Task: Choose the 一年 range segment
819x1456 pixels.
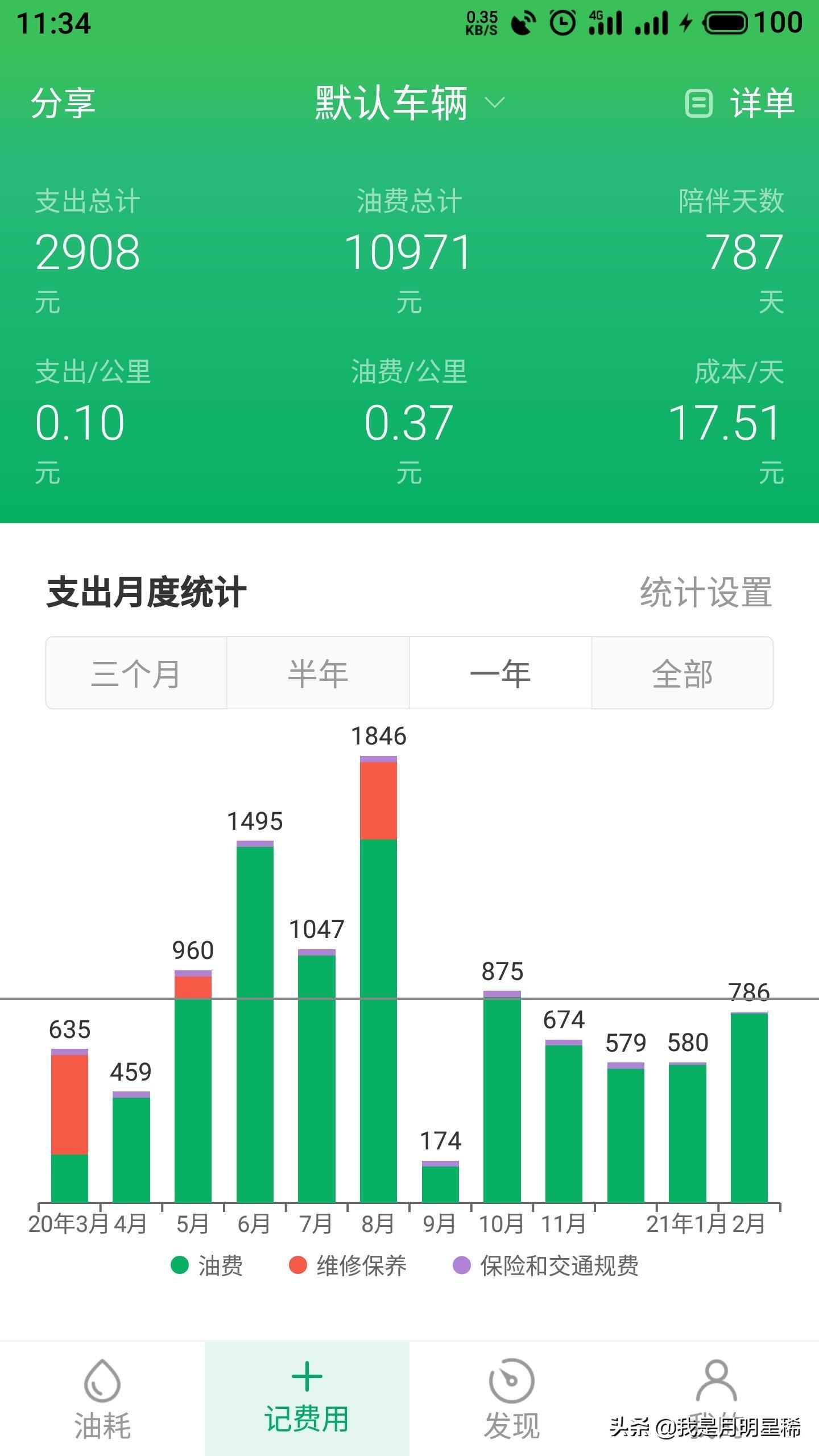Action: tap(500, 673)
